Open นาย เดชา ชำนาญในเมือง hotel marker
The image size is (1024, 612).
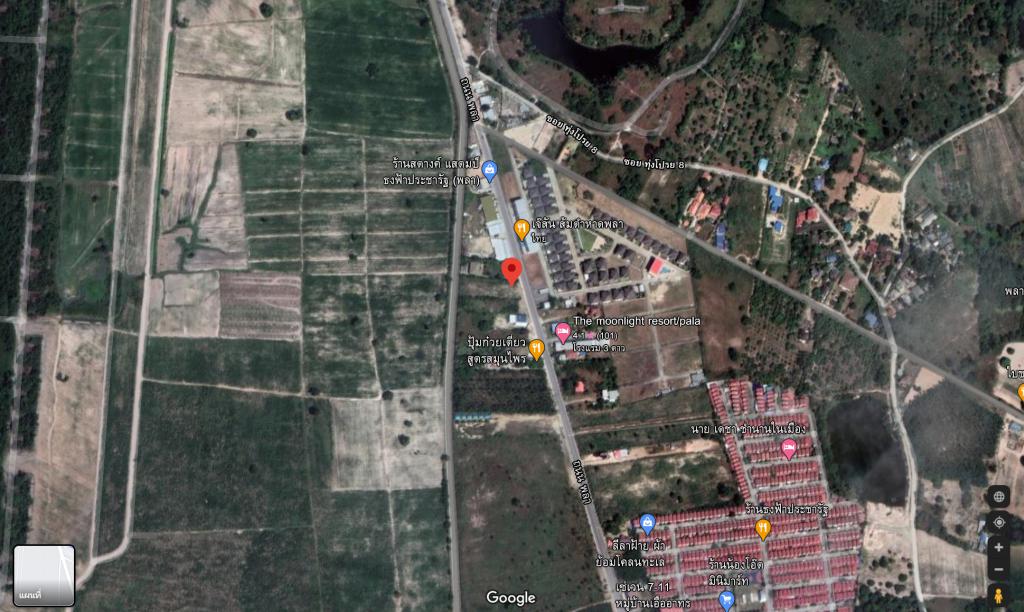coord(788,449)
